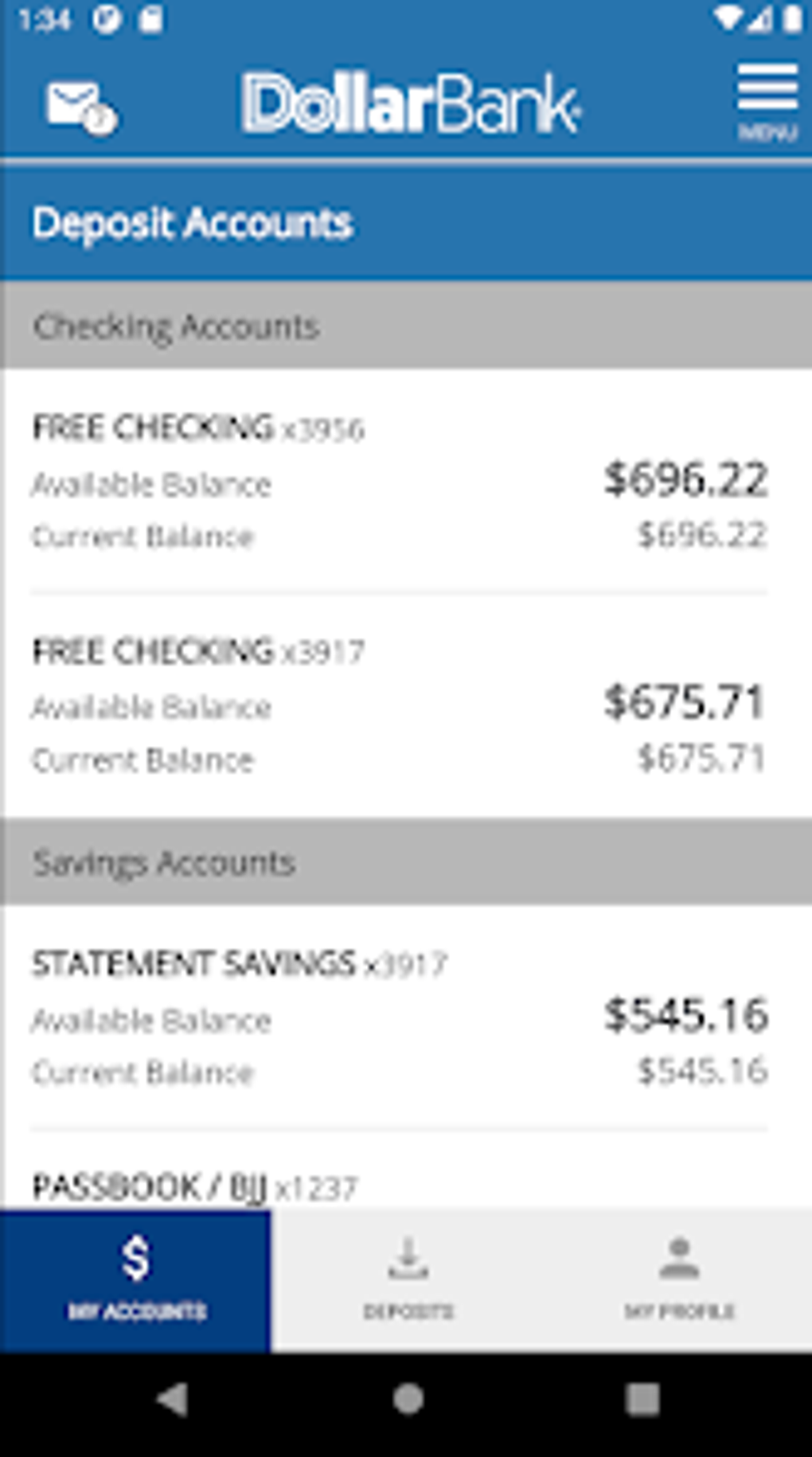
Task: Go back using the system back button
Action: (173, 1399)
